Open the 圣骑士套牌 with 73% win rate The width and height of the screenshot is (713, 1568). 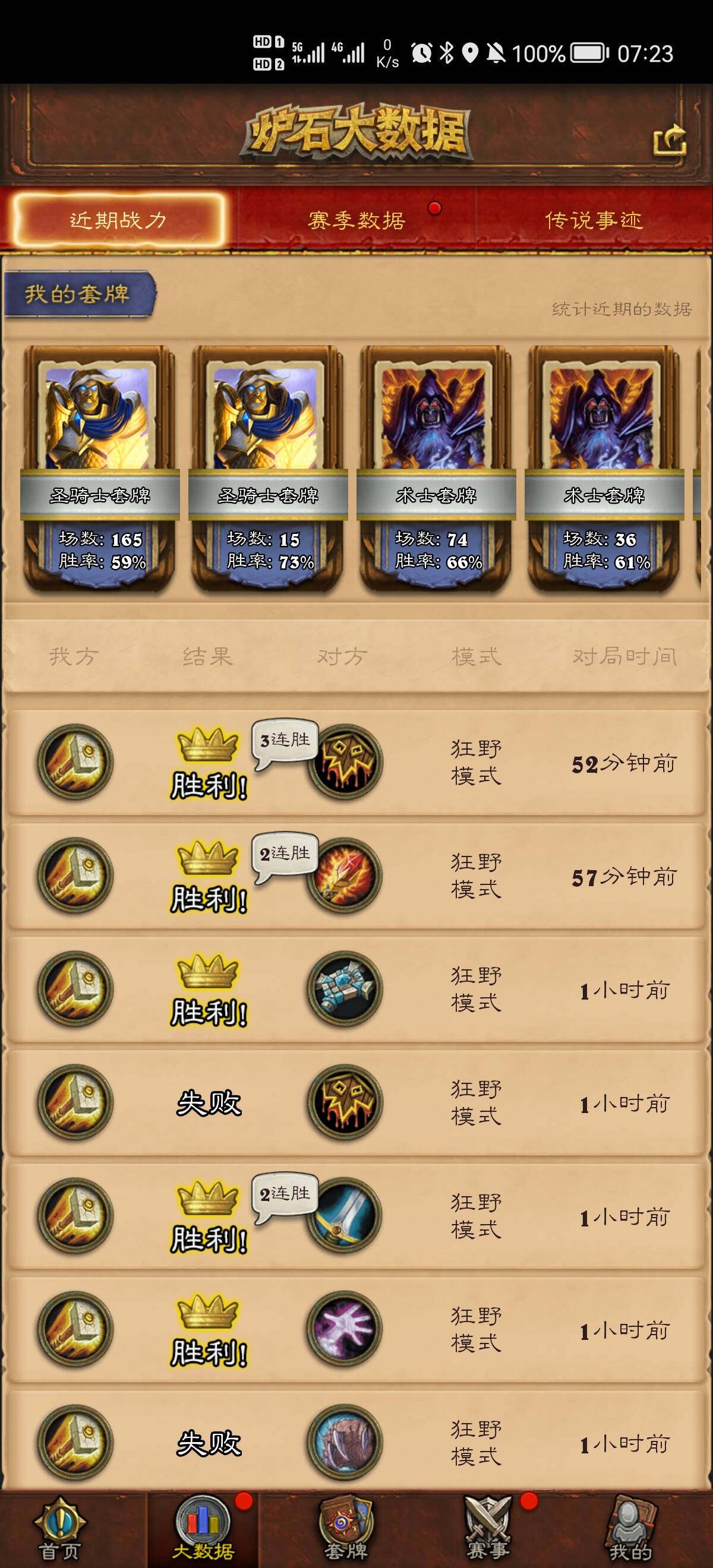tap(268, 467)
